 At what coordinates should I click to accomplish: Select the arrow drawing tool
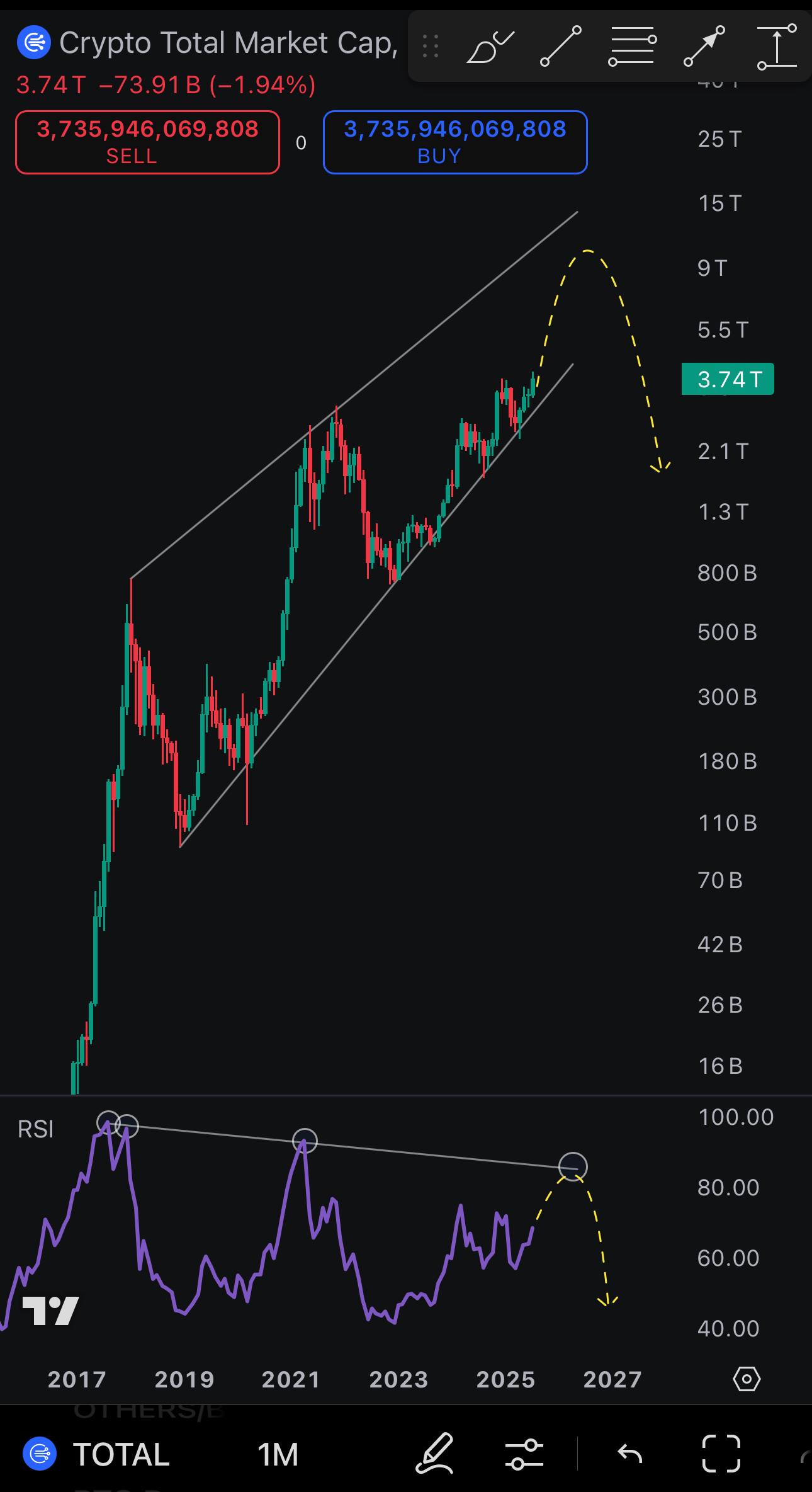click(x=704, y=46)
